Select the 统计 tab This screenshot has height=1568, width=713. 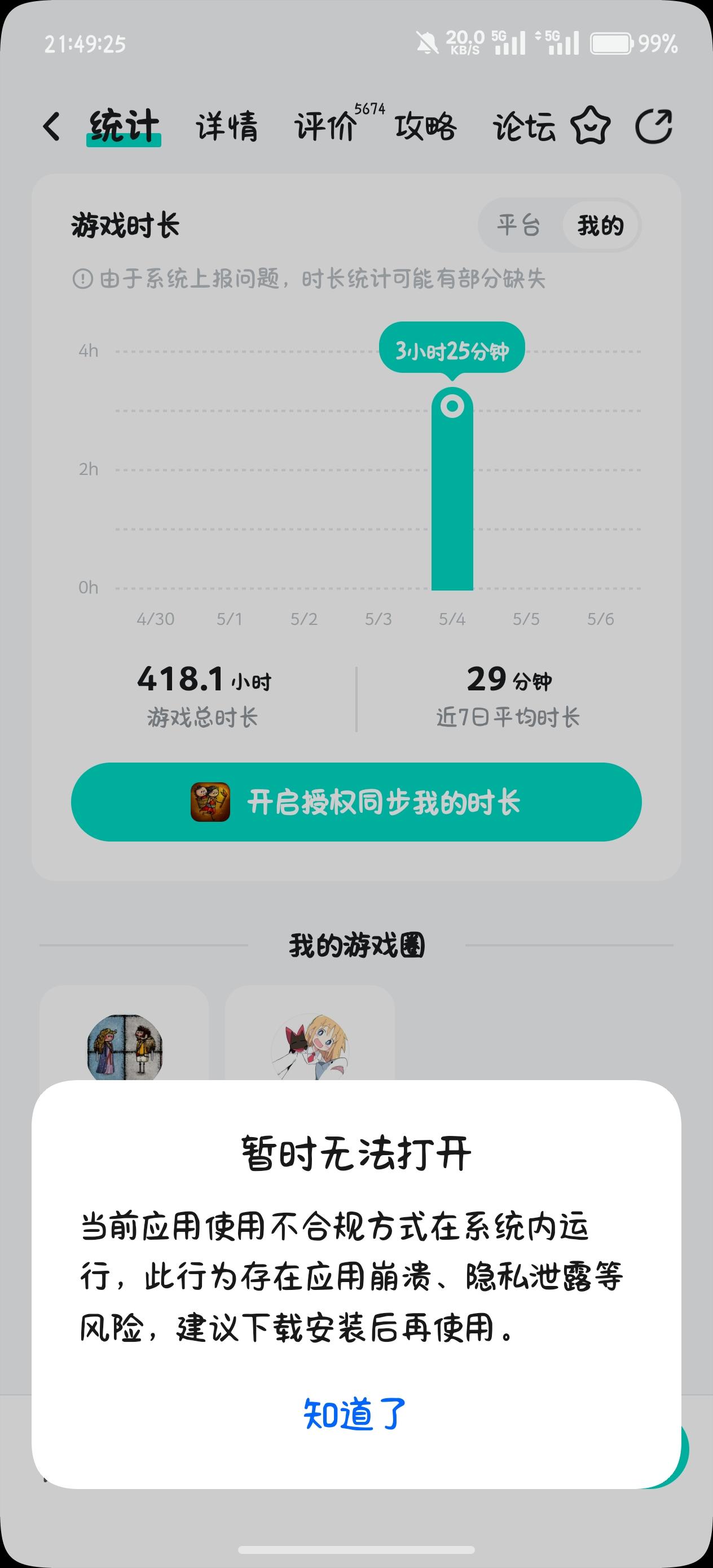tap(124, 126)
